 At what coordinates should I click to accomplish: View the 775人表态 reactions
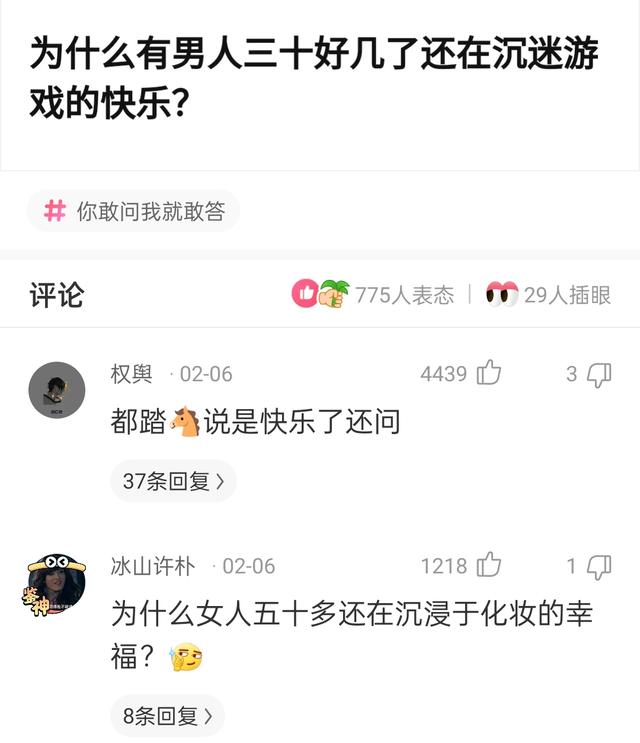coord(373,294)
